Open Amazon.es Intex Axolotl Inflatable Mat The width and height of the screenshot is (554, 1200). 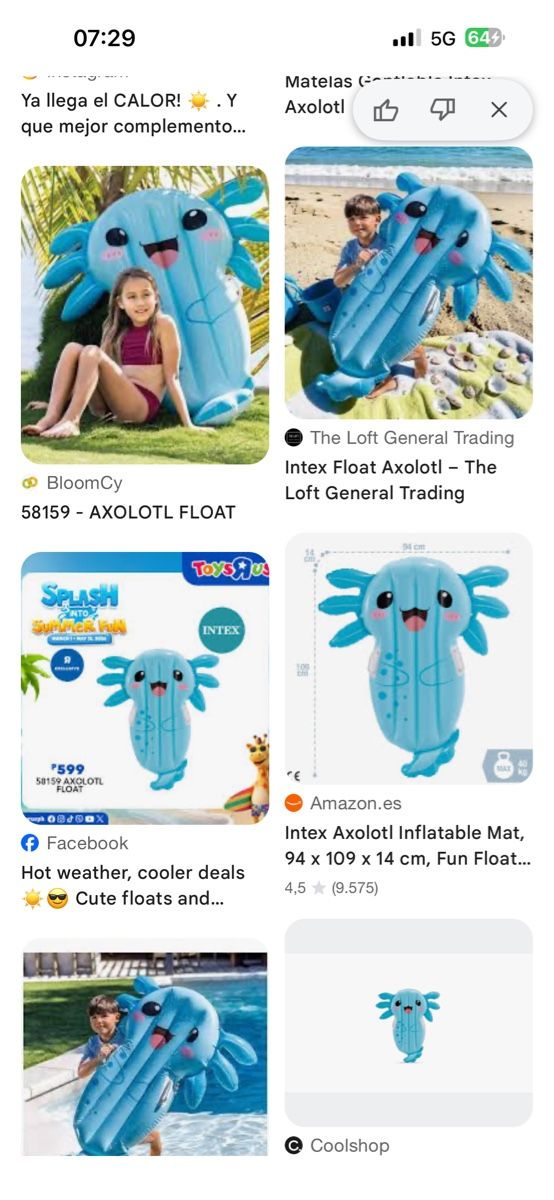(x=409, y=658)
